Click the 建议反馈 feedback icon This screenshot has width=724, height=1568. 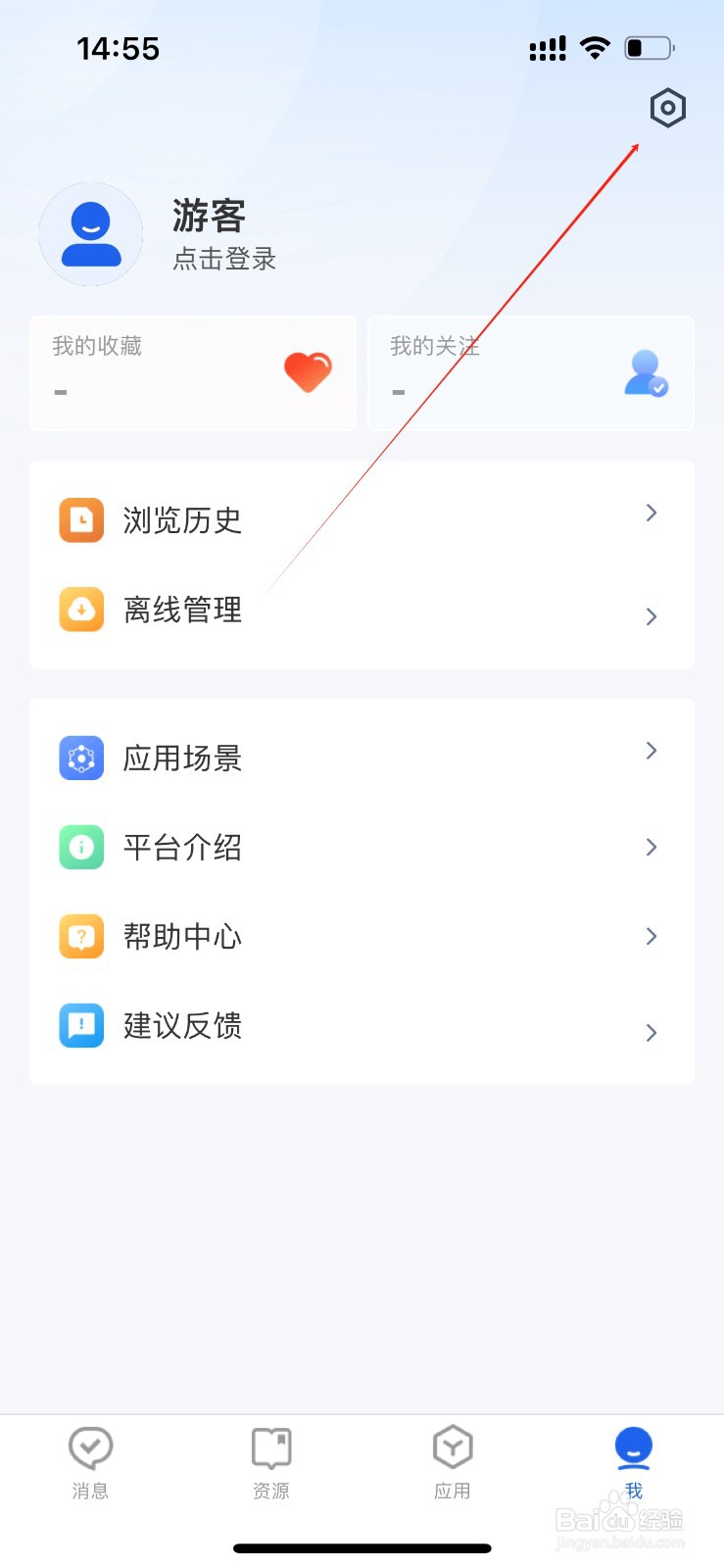(81, 1025)
